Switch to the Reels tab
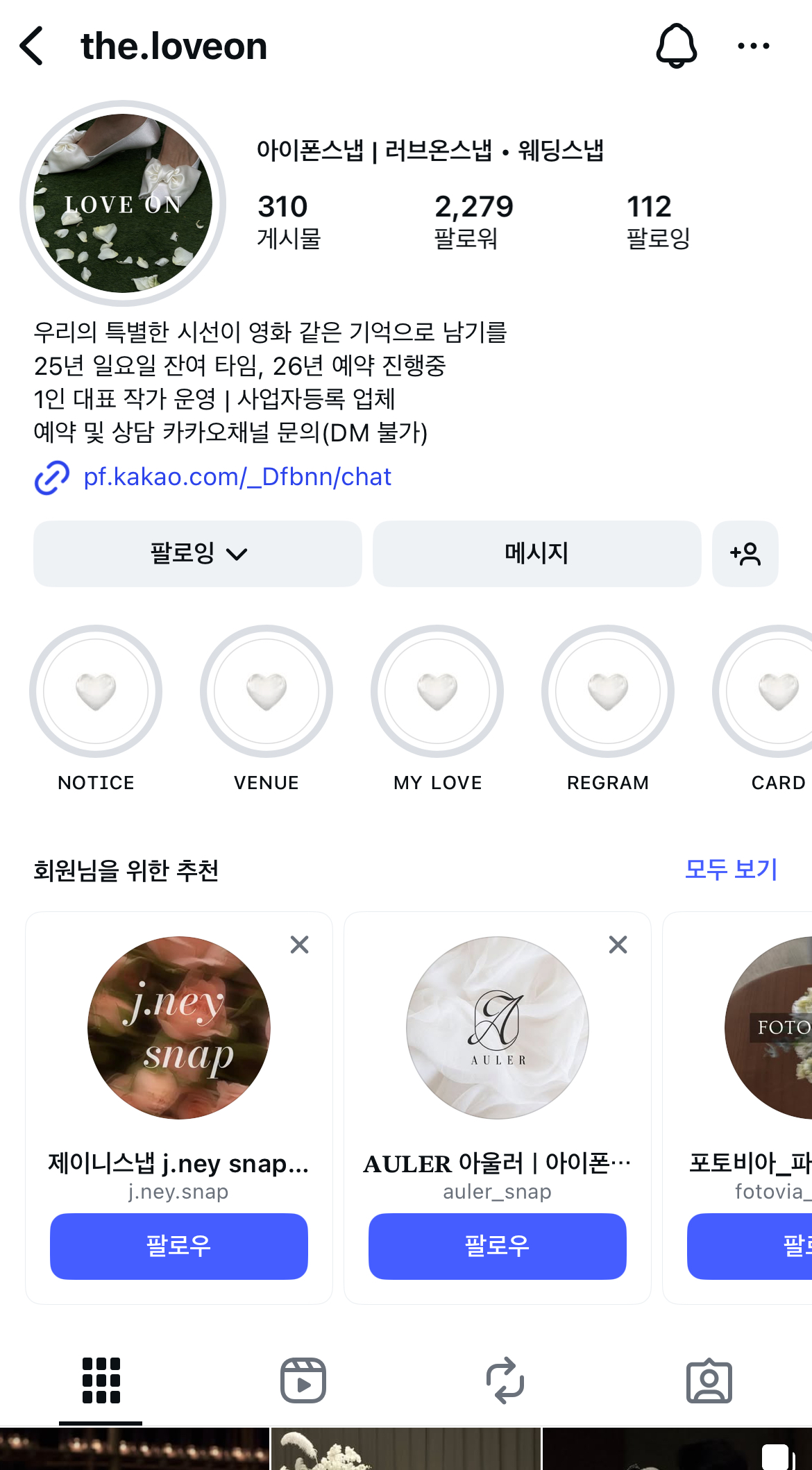Screen dimensions: 812x1470 303,1380
